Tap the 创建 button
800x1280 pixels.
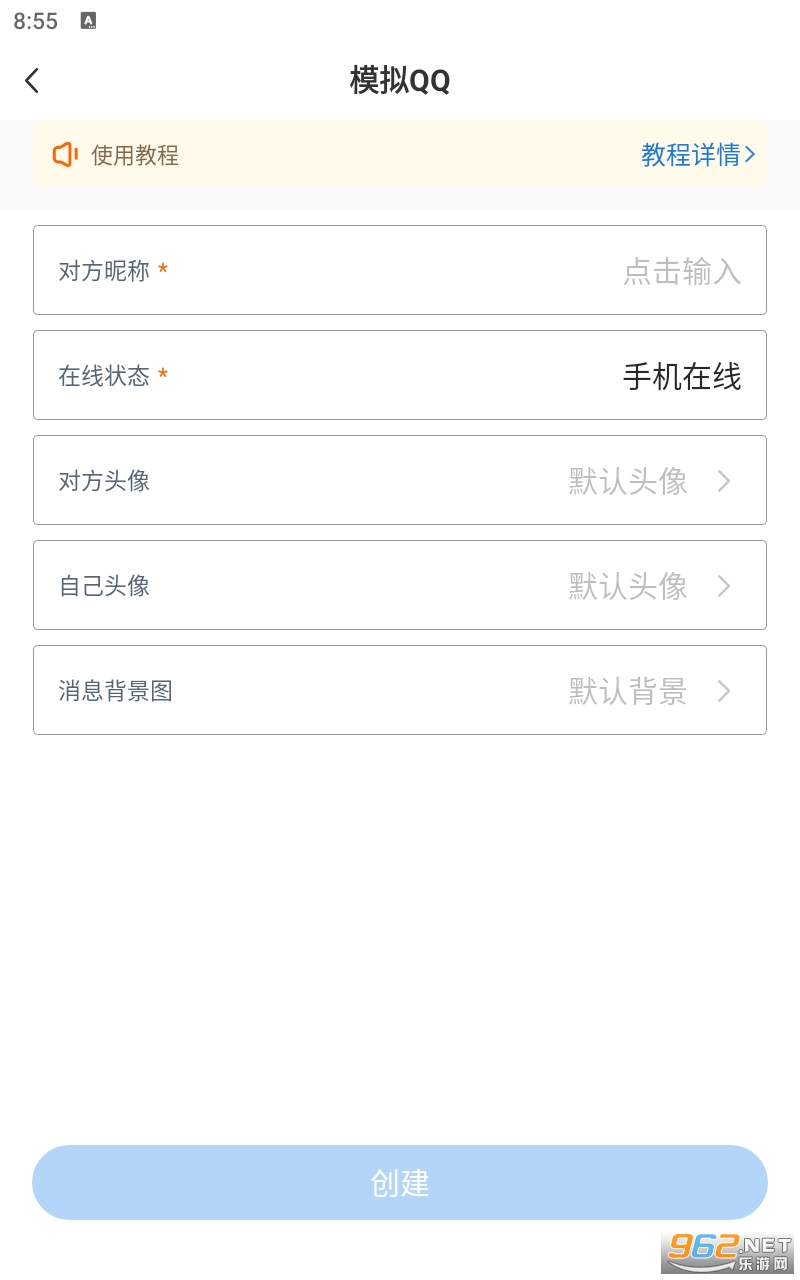click(400, 1182)
